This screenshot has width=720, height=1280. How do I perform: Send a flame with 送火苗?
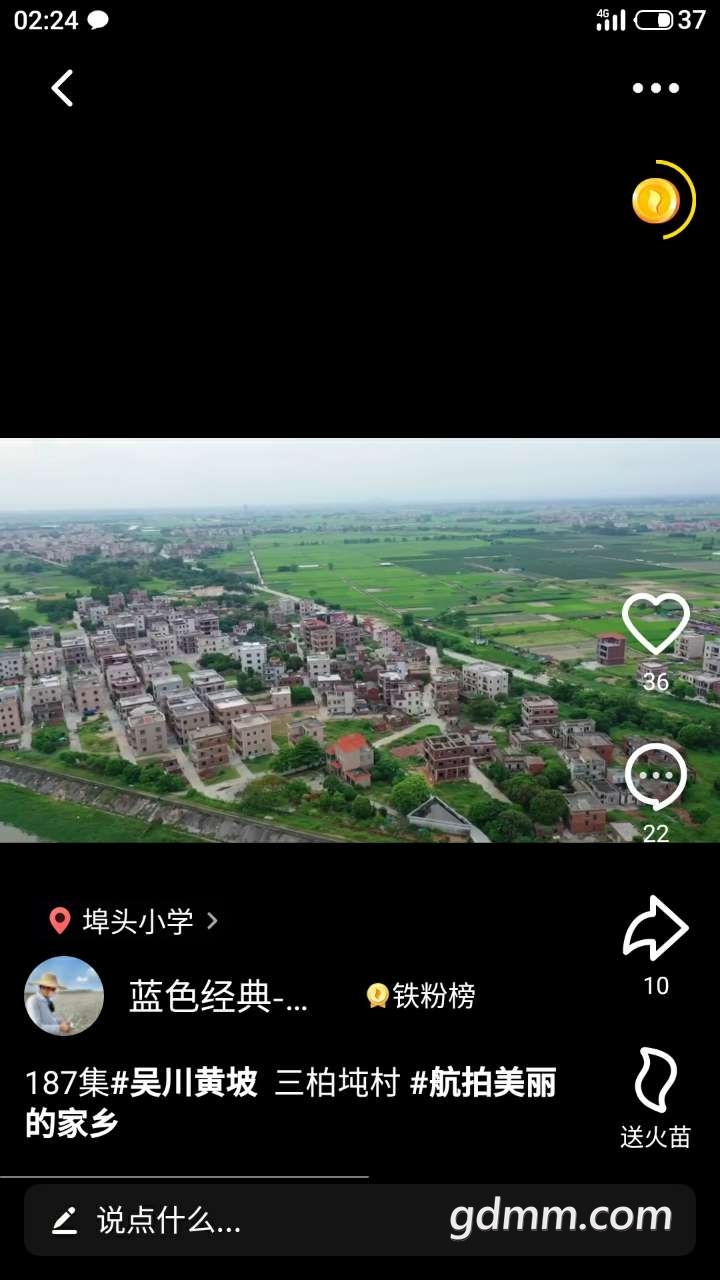(x=656, y=1082)
